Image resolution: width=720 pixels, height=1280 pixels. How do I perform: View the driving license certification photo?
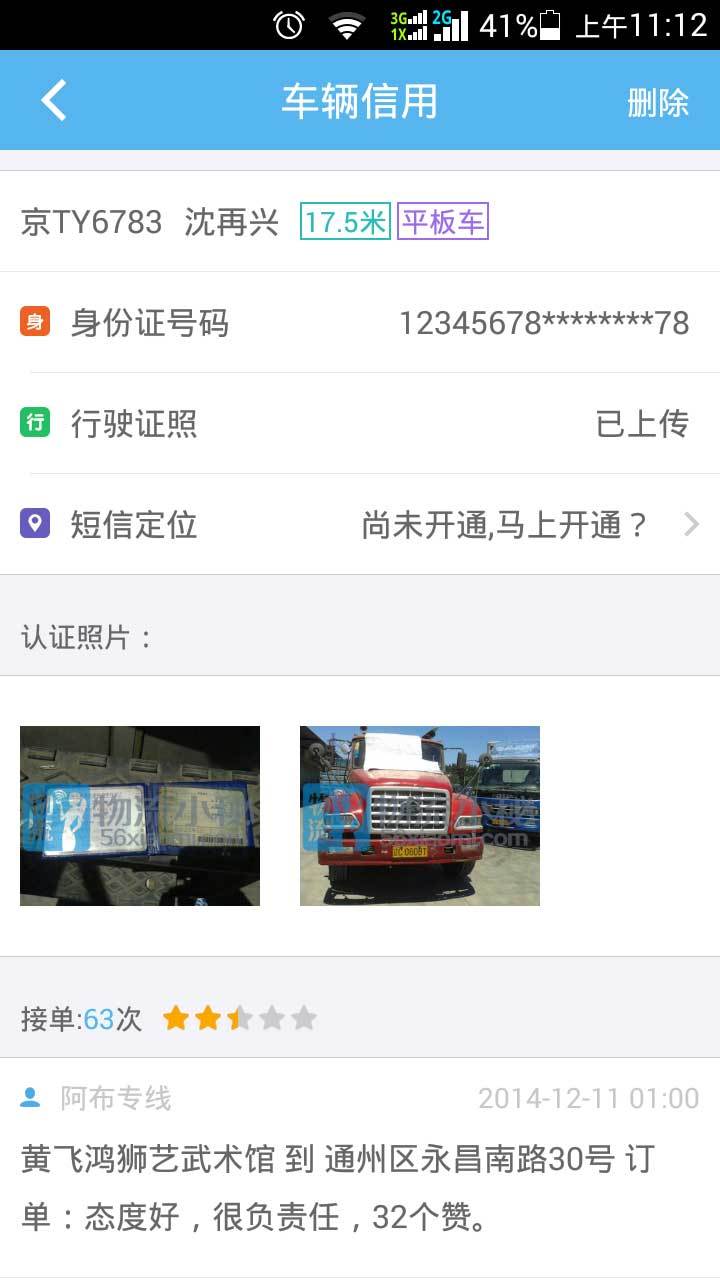pyautogui.click(x=140, y=816)
